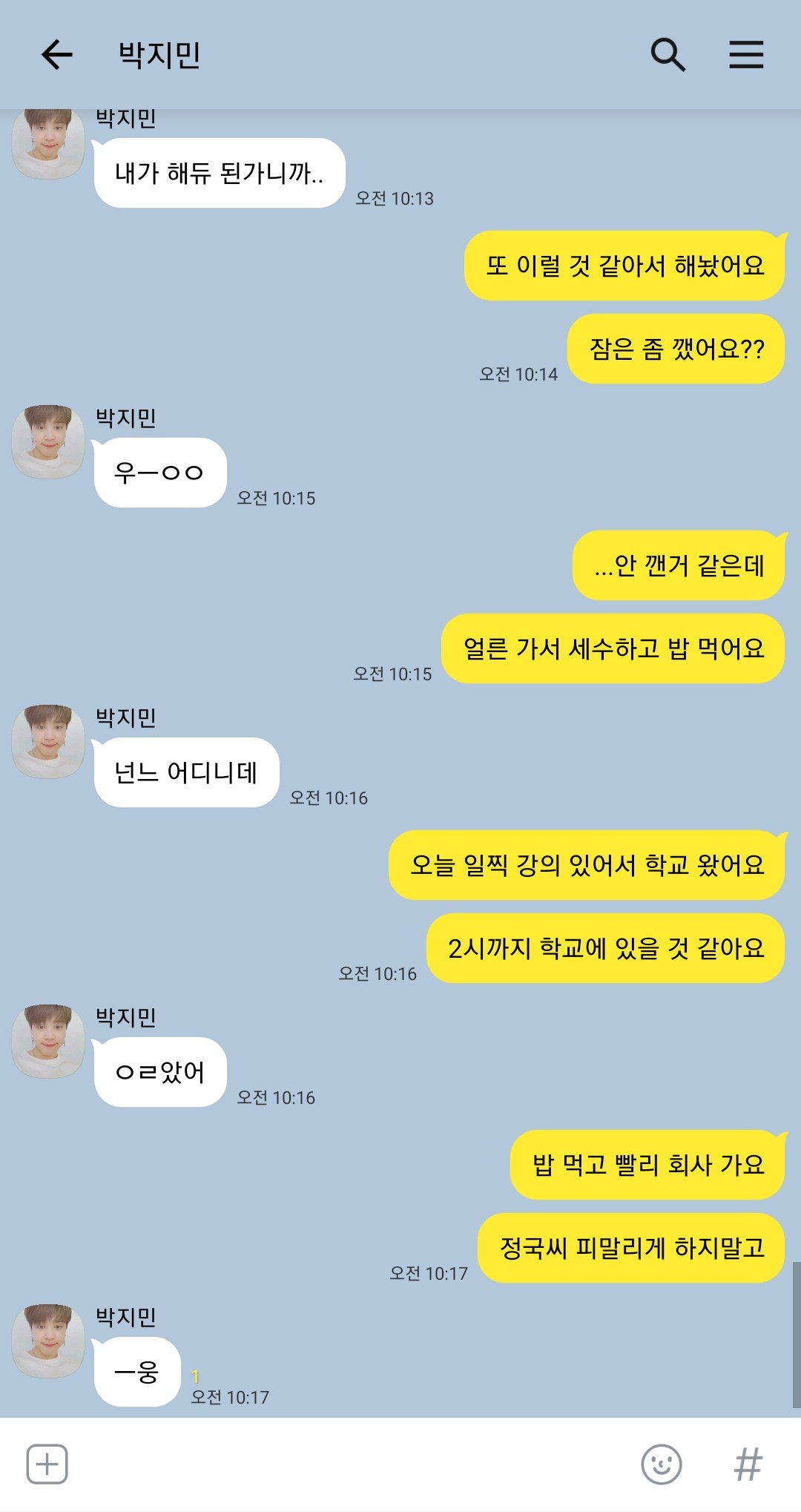Open 박지민's profile picture beside 우ㅡㅇㅇ

48,441
